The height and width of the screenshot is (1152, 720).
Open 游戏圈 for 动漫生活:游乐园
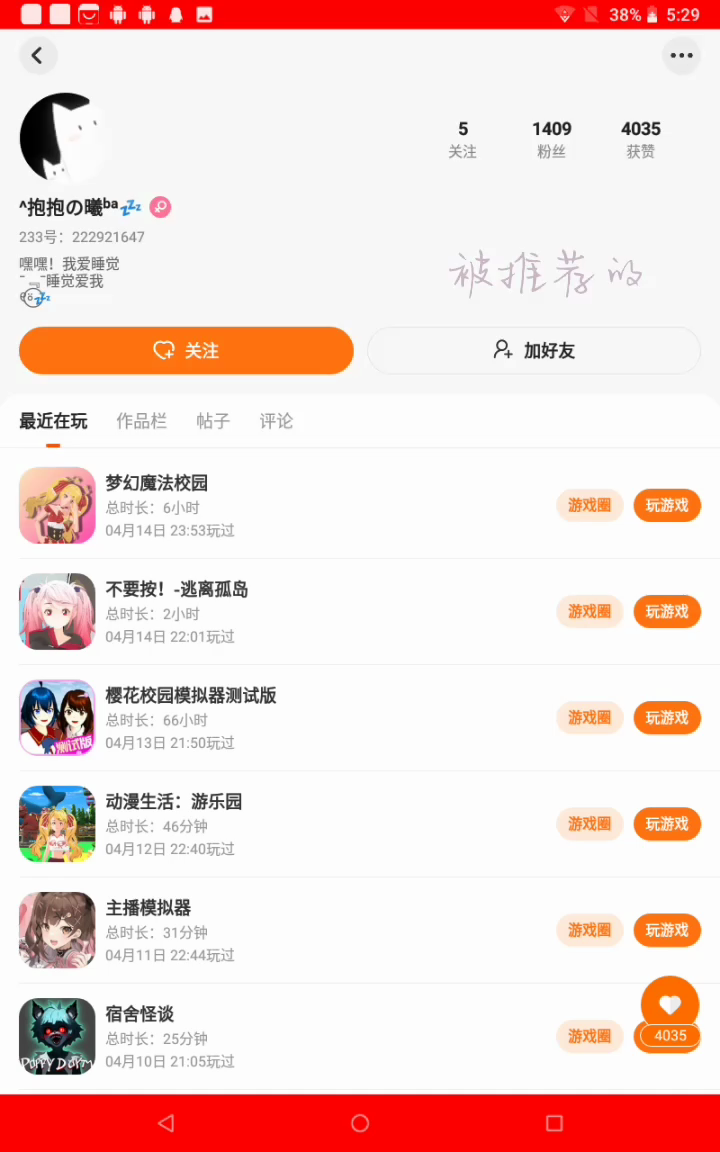pos(589,824)
